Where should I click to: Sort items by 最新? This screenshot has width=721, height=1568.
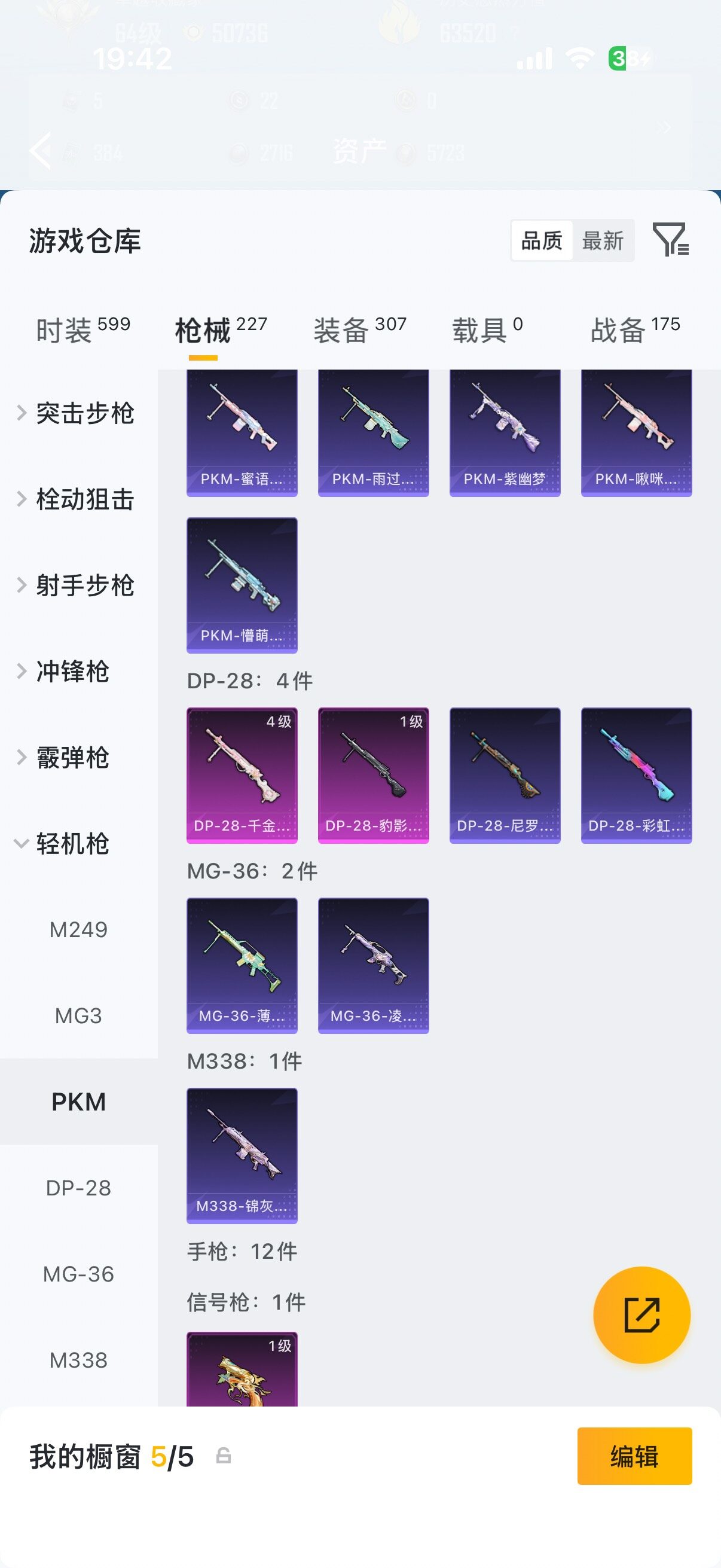click(603, 240)
